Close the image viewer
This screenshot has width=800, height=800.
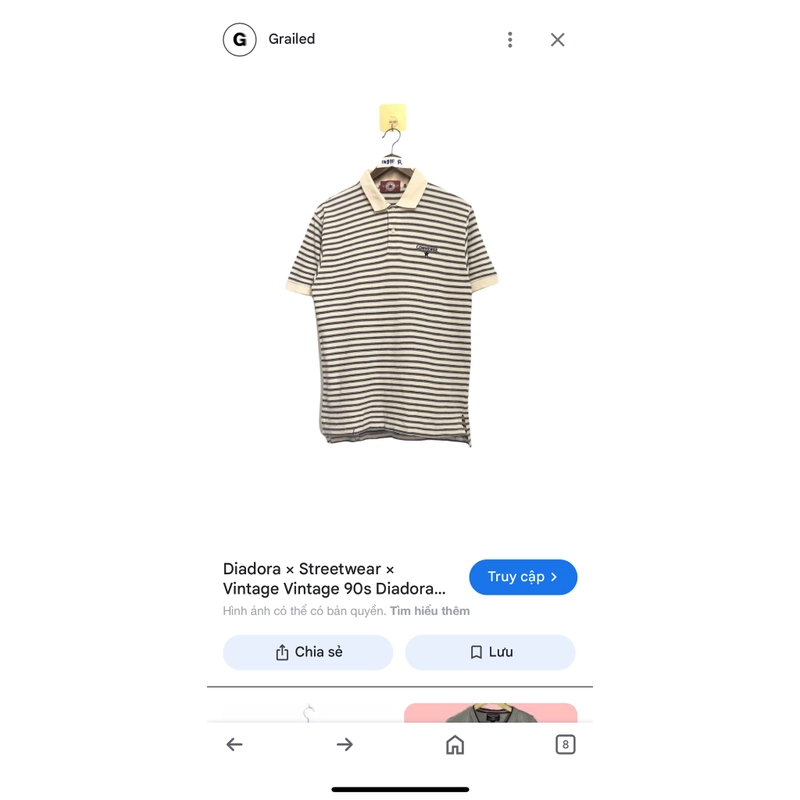coord(557,40)
